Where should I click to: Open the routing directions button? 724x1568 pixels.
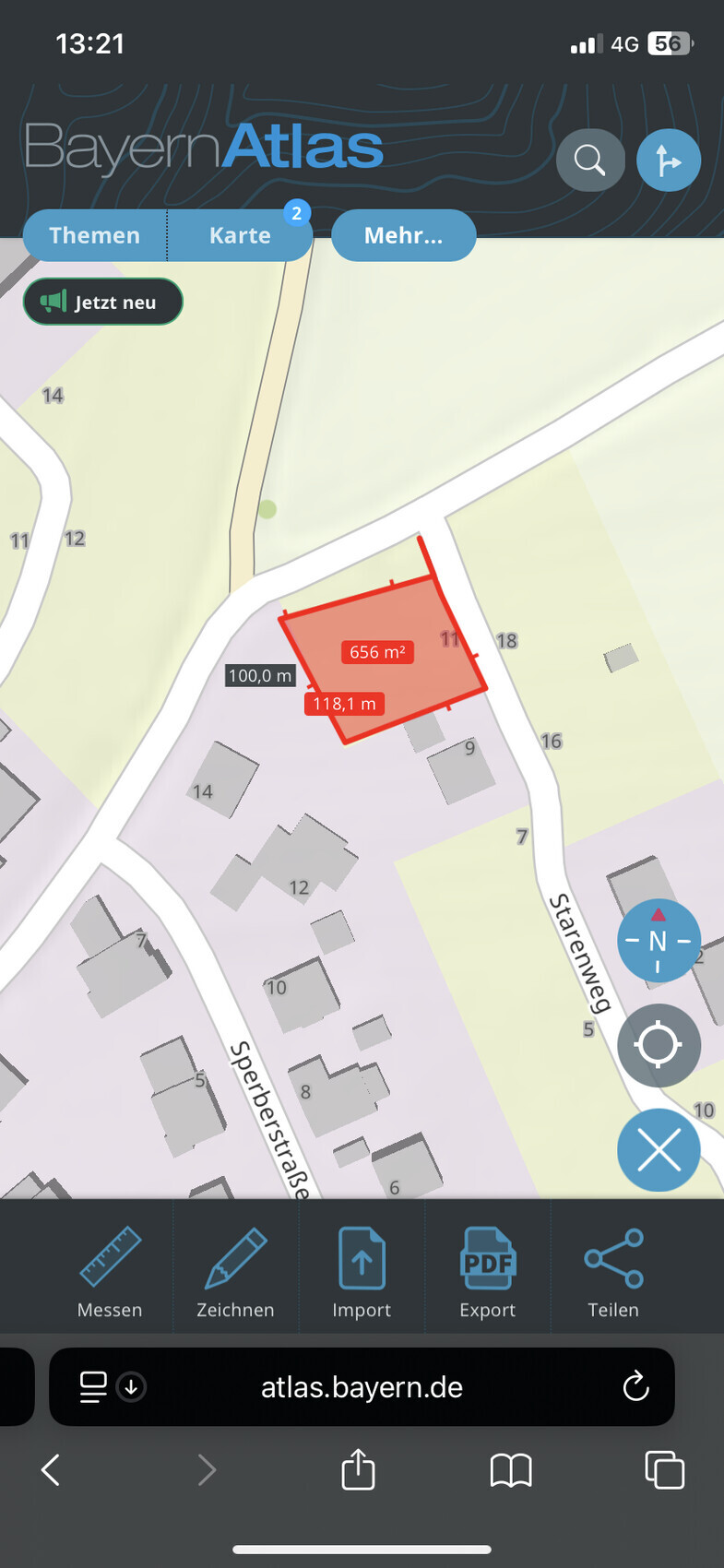coord(668,160)
